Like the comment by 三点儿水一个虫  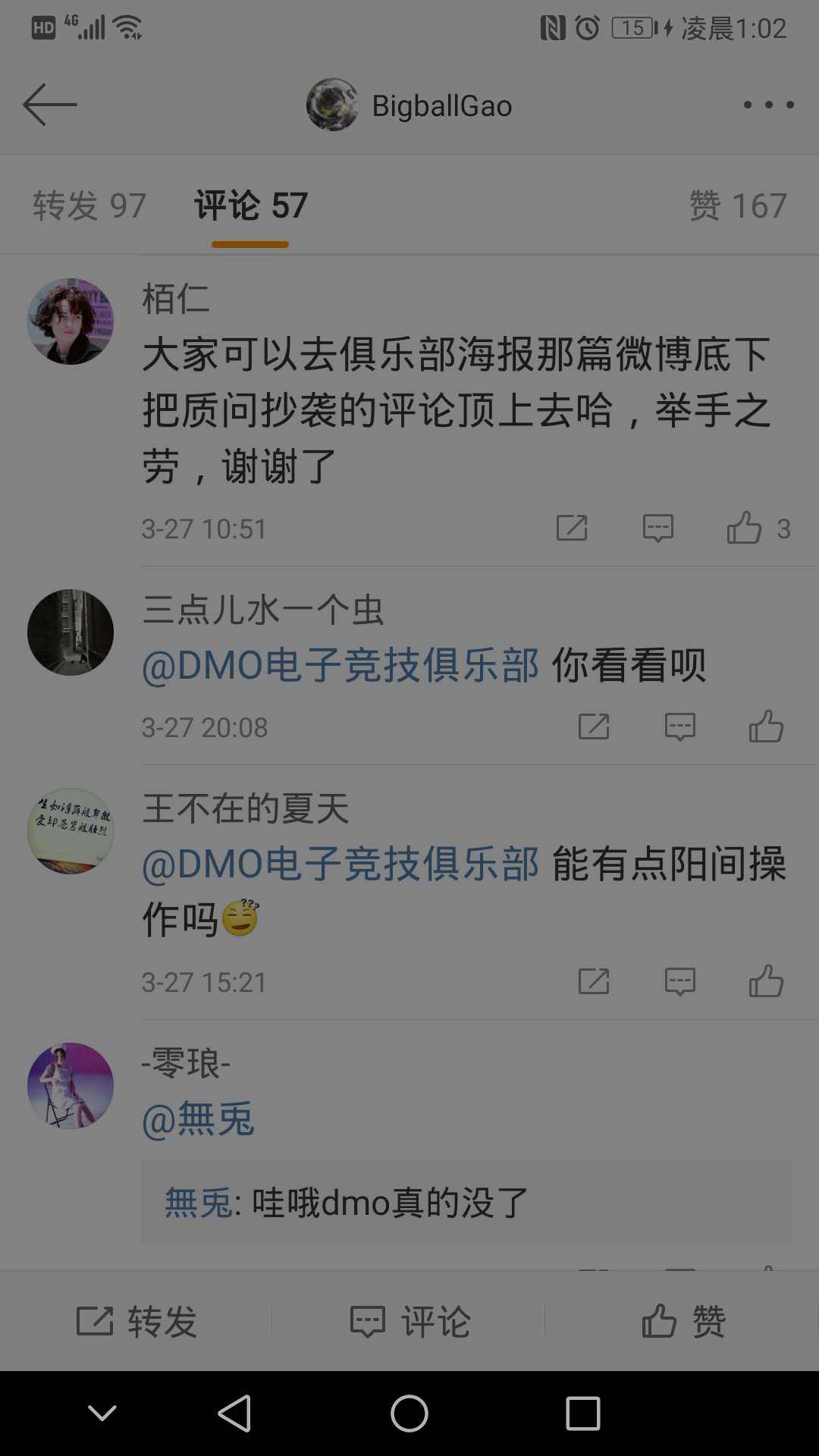[766, 727]
